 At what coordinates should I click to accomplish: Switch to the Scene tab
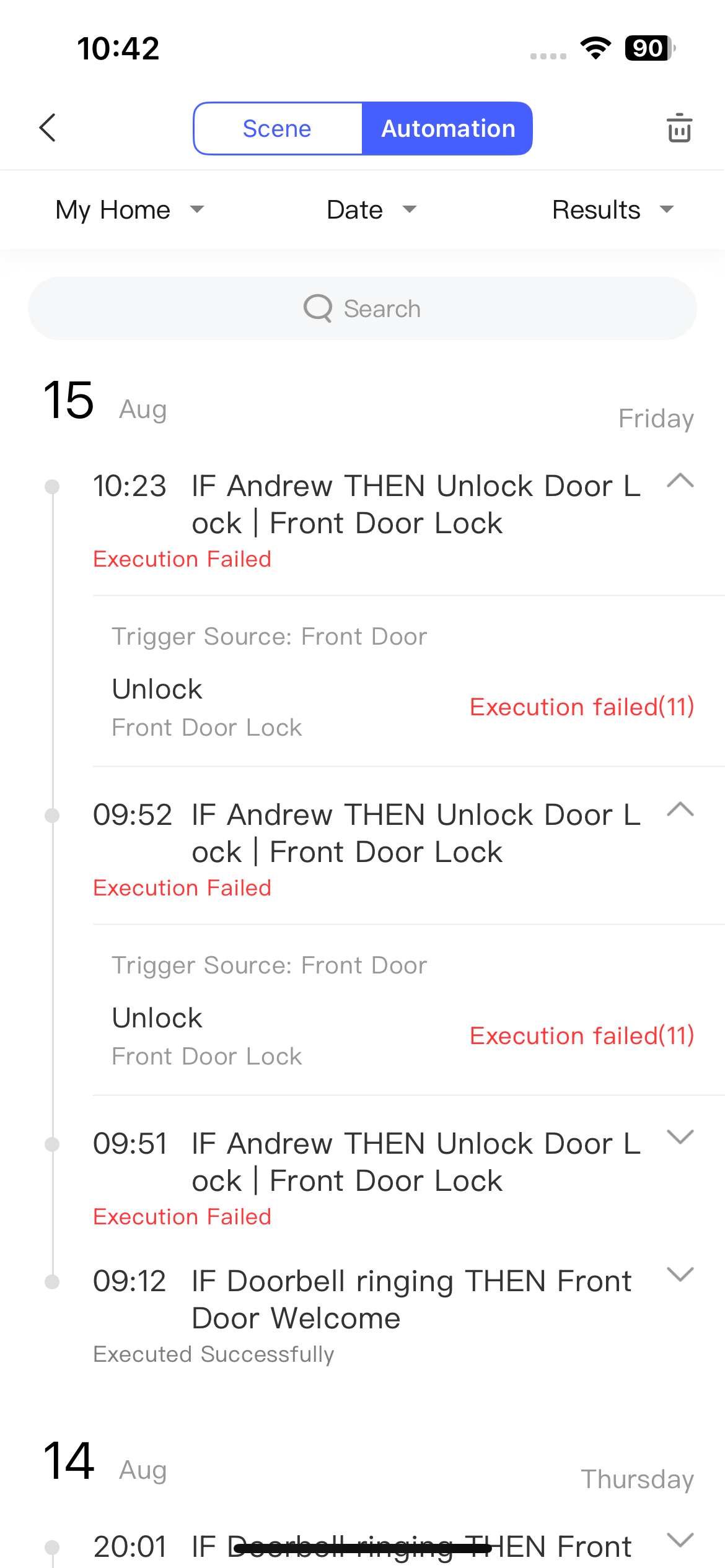tap(277, 129)
